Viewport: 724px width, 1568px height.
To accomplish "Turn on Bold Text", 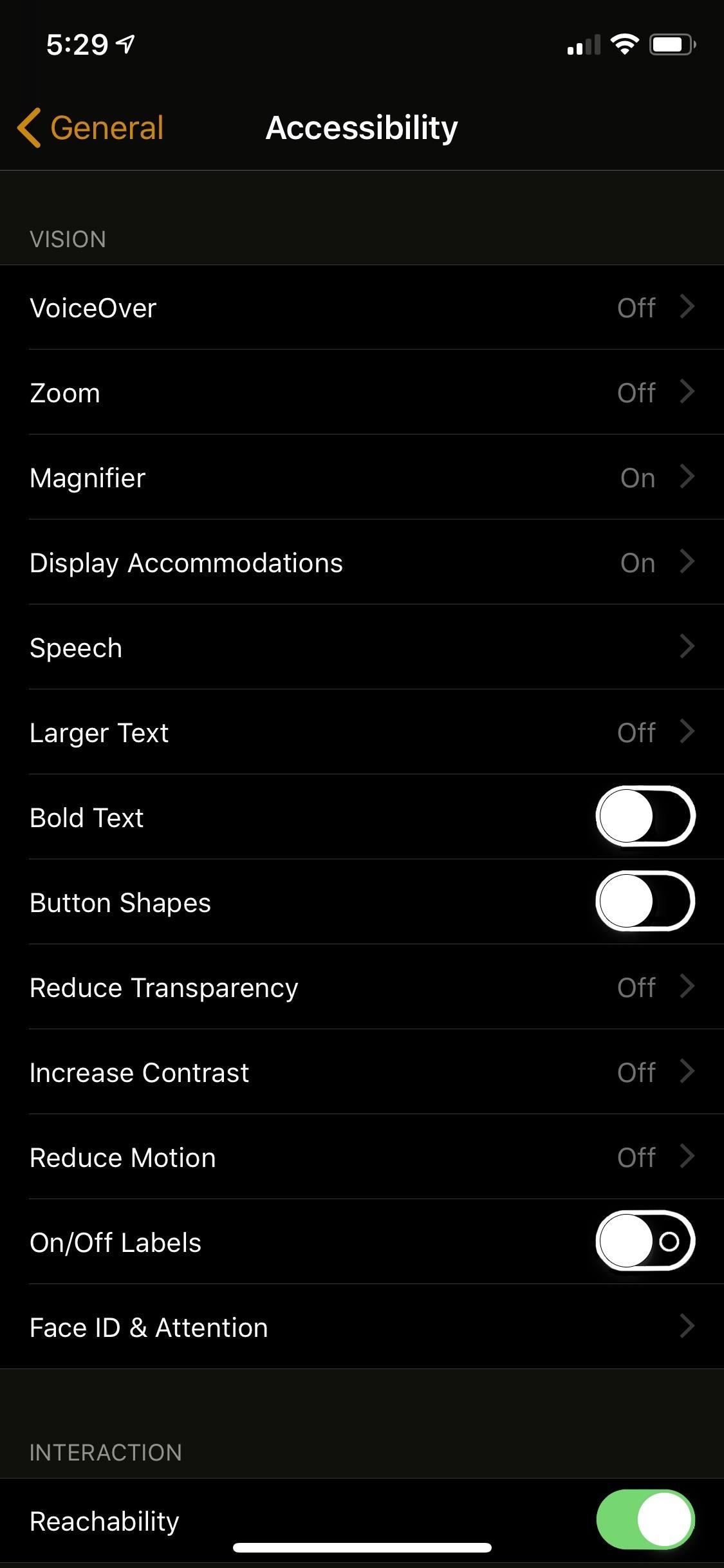I will 645,816.
